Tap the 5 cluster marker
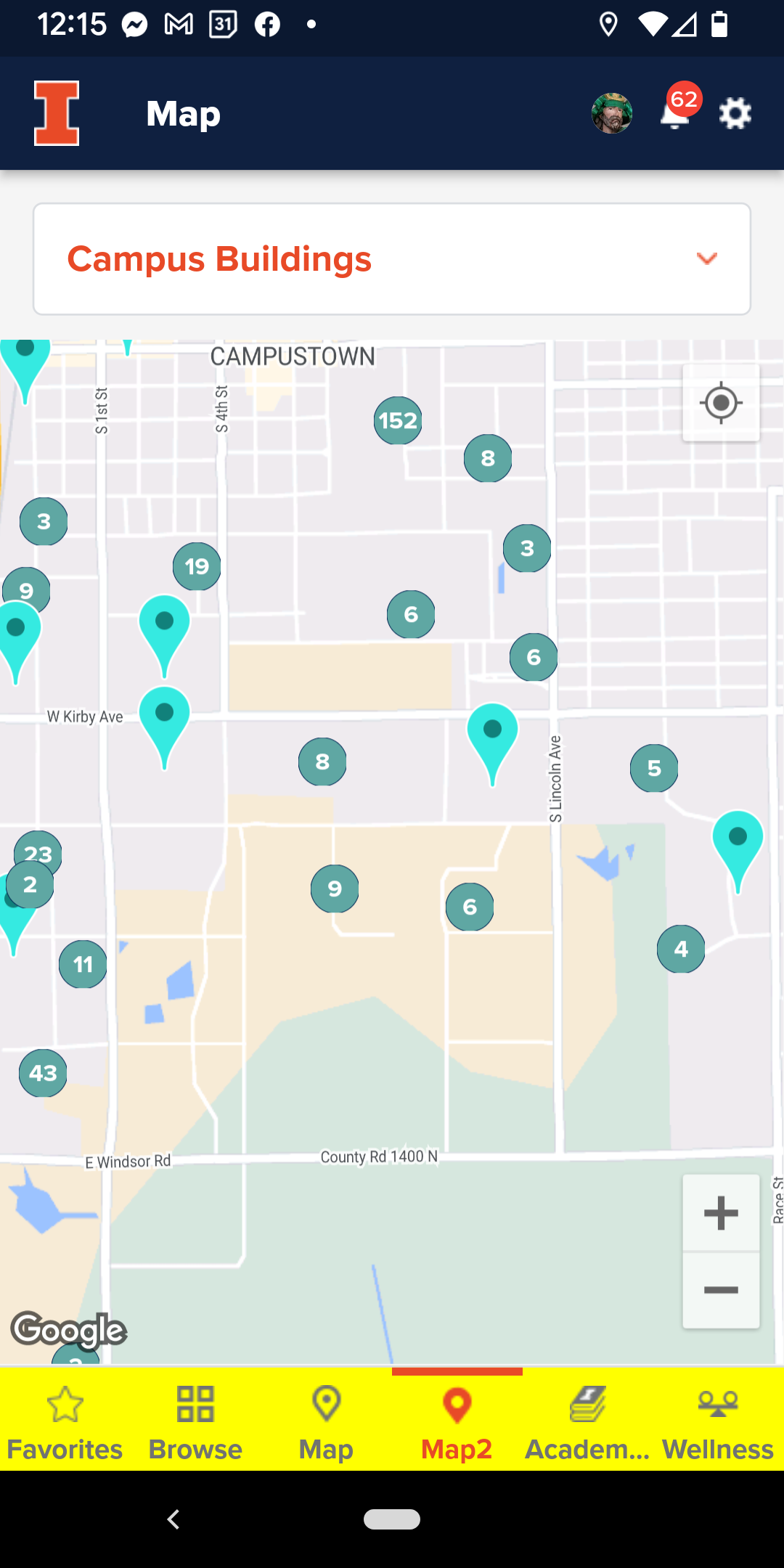784x1568 pixels. [654, 768]
